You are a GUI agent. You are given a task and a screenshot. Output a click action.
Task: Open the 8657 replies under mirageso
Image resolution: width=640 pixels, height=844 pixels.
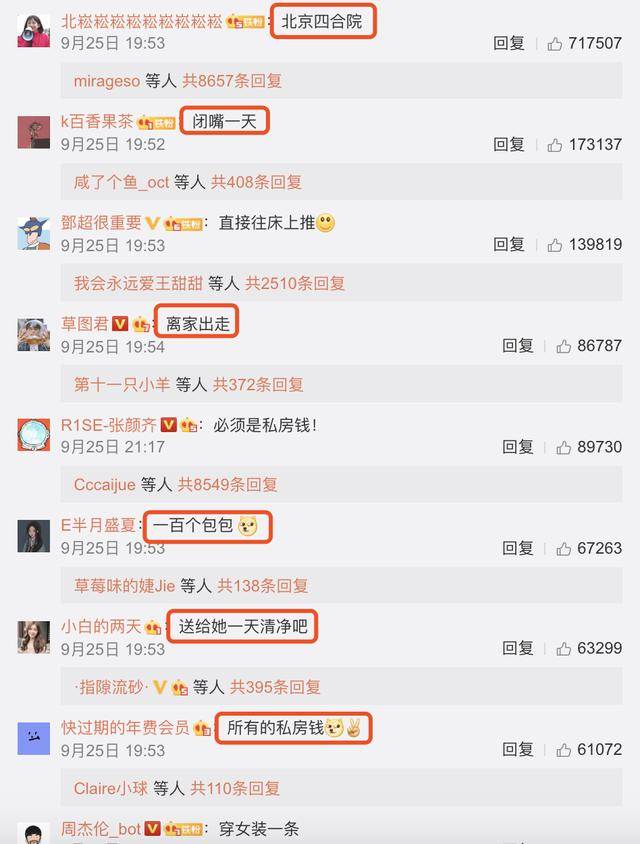(x=232, y=81)
